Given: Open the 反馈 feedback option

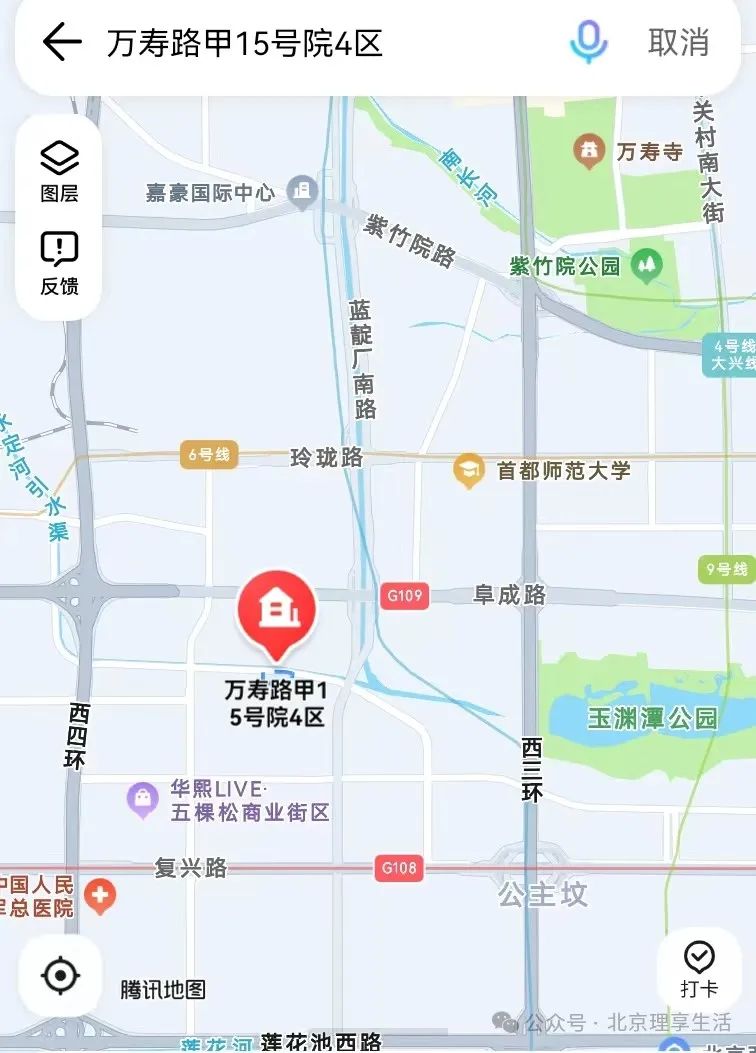Looking at the screenshot, I should [x=59, y=263].
